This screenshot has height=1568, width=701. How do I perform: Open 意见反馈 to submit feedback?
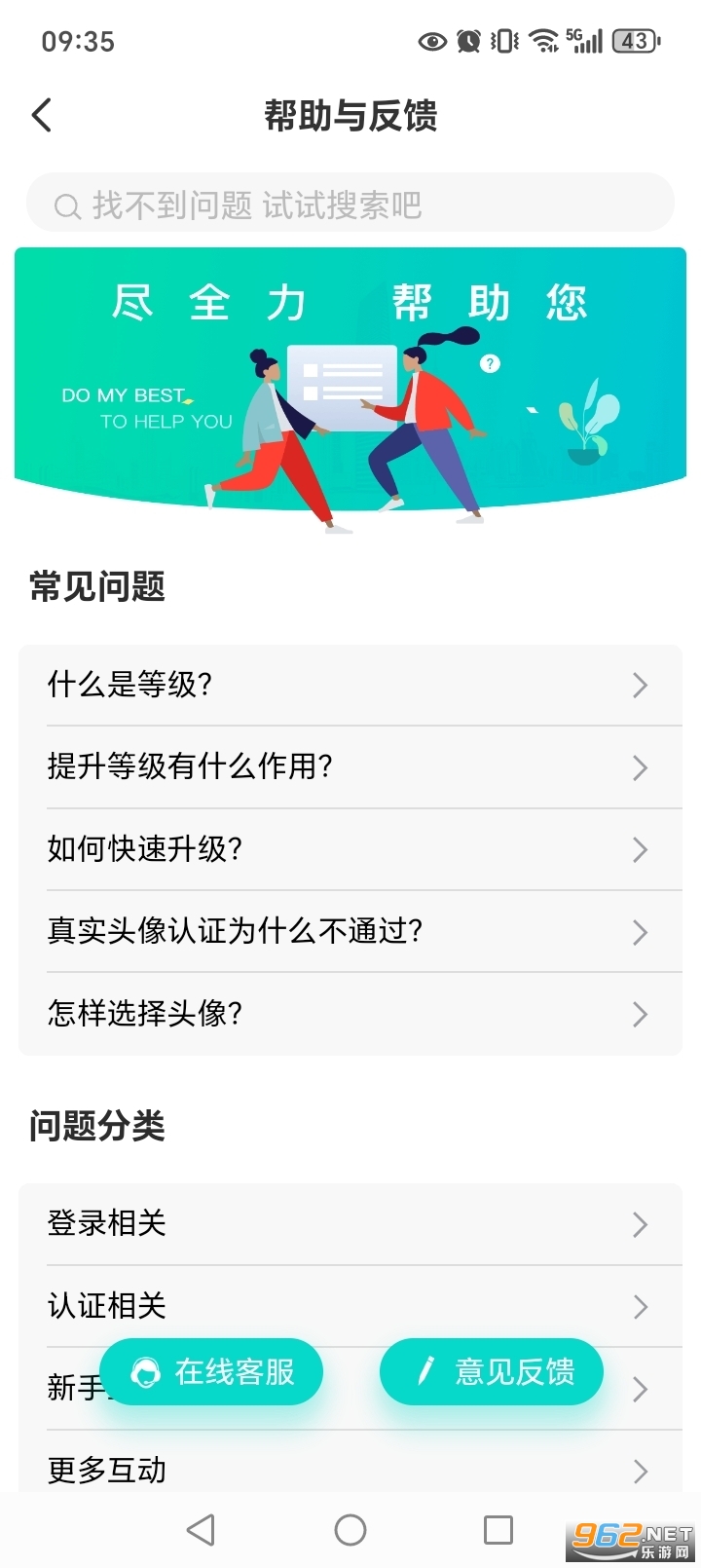point(492,1371)
